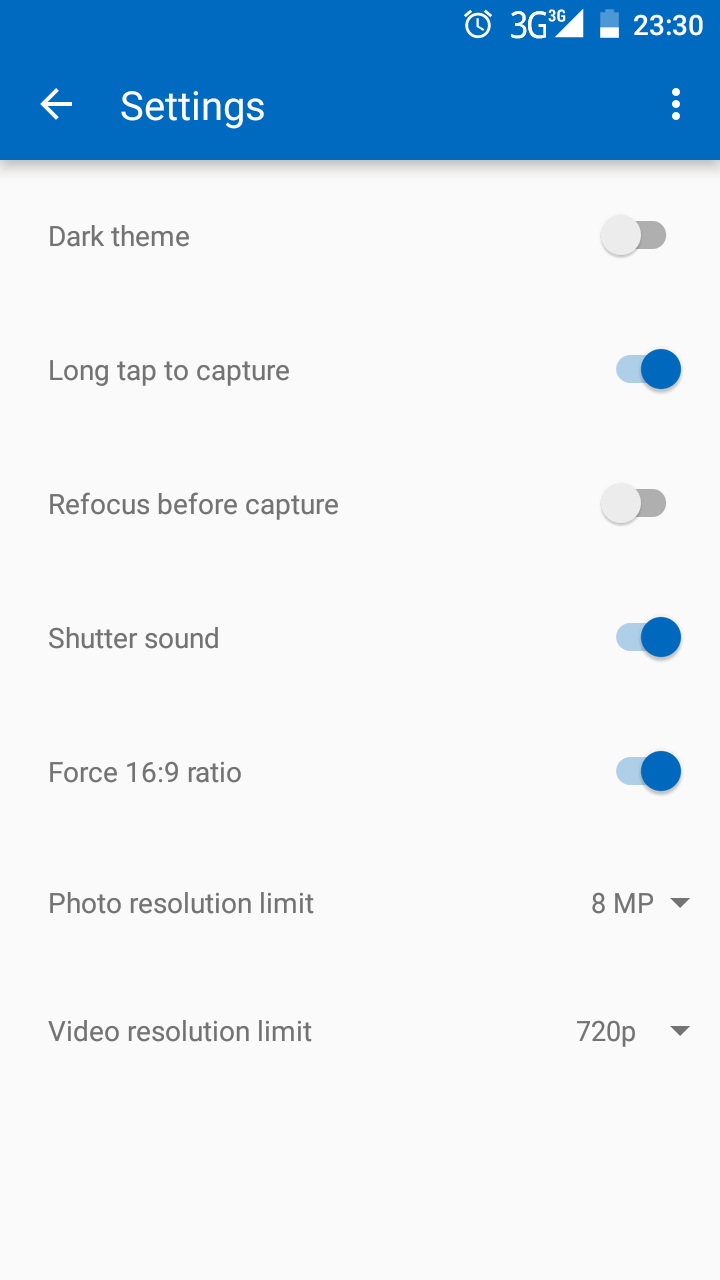Click the Shutter sound slider knob
The image size is (720, 1280).
click(x=660, y=637)
